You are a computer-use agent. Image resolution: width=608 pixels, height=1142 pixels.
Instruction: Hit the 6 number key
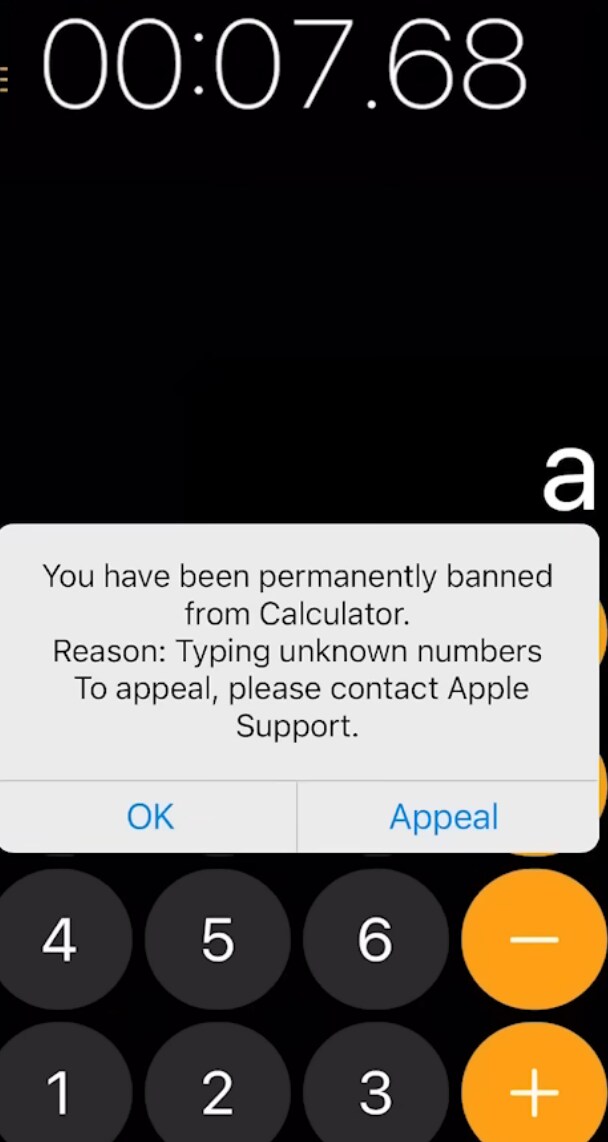coord(376,940)
